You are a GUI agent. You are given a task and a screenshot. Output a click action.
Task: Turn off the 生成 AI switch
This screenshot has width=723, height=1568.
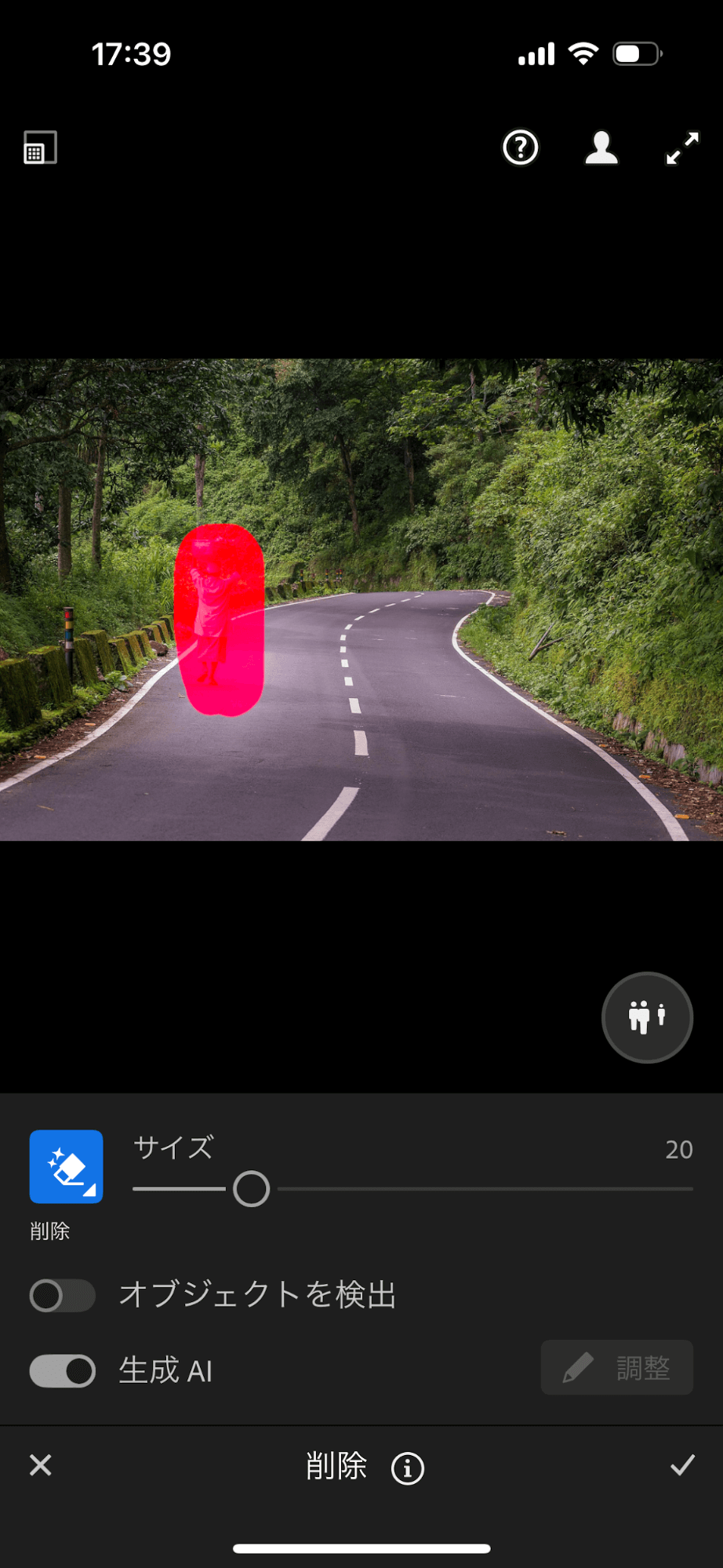click(x=63, y=1371)
